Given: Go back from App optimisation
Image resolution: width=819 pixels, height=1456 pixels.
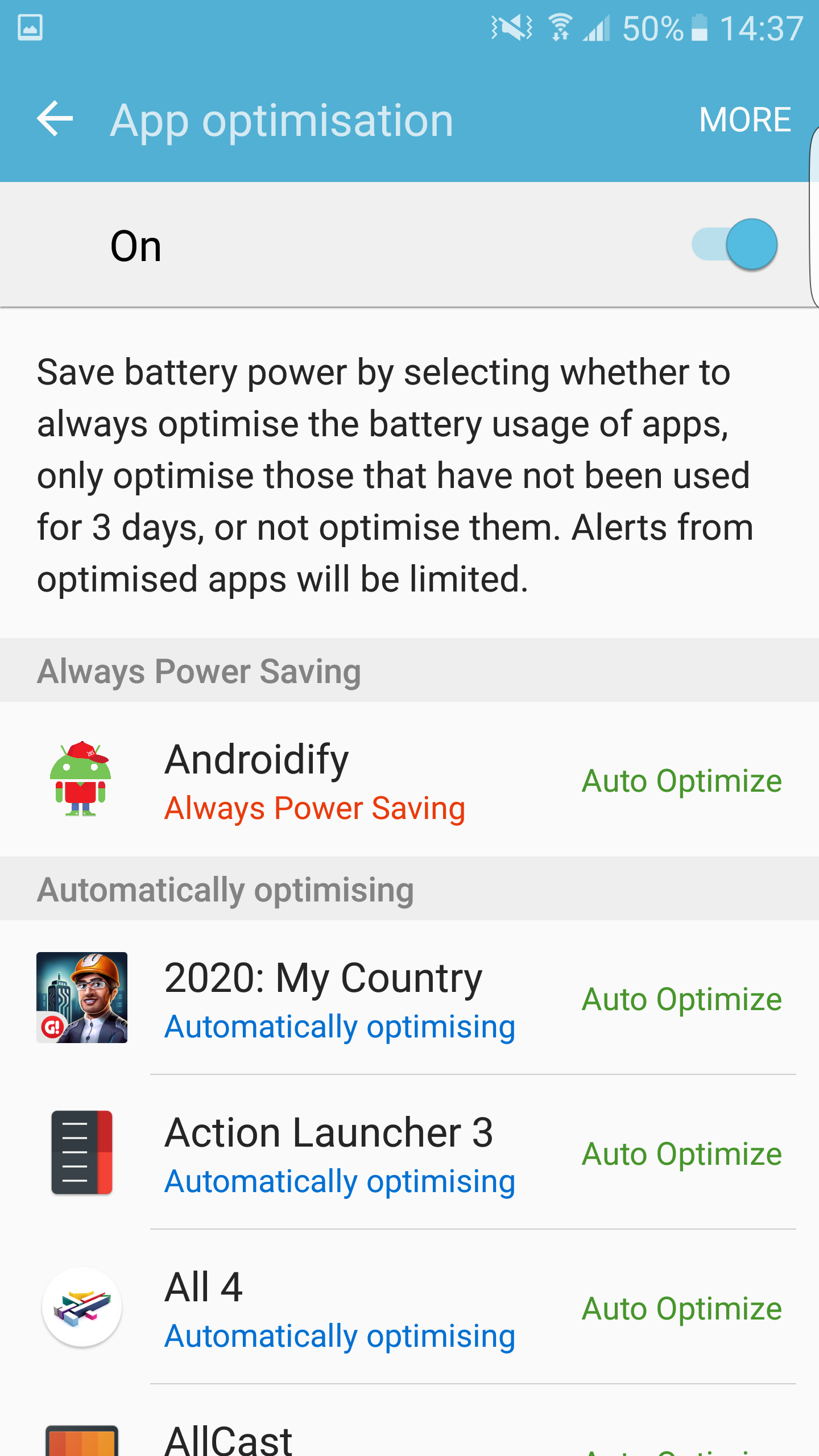Looking at the screenshot, I should (55, 119).
